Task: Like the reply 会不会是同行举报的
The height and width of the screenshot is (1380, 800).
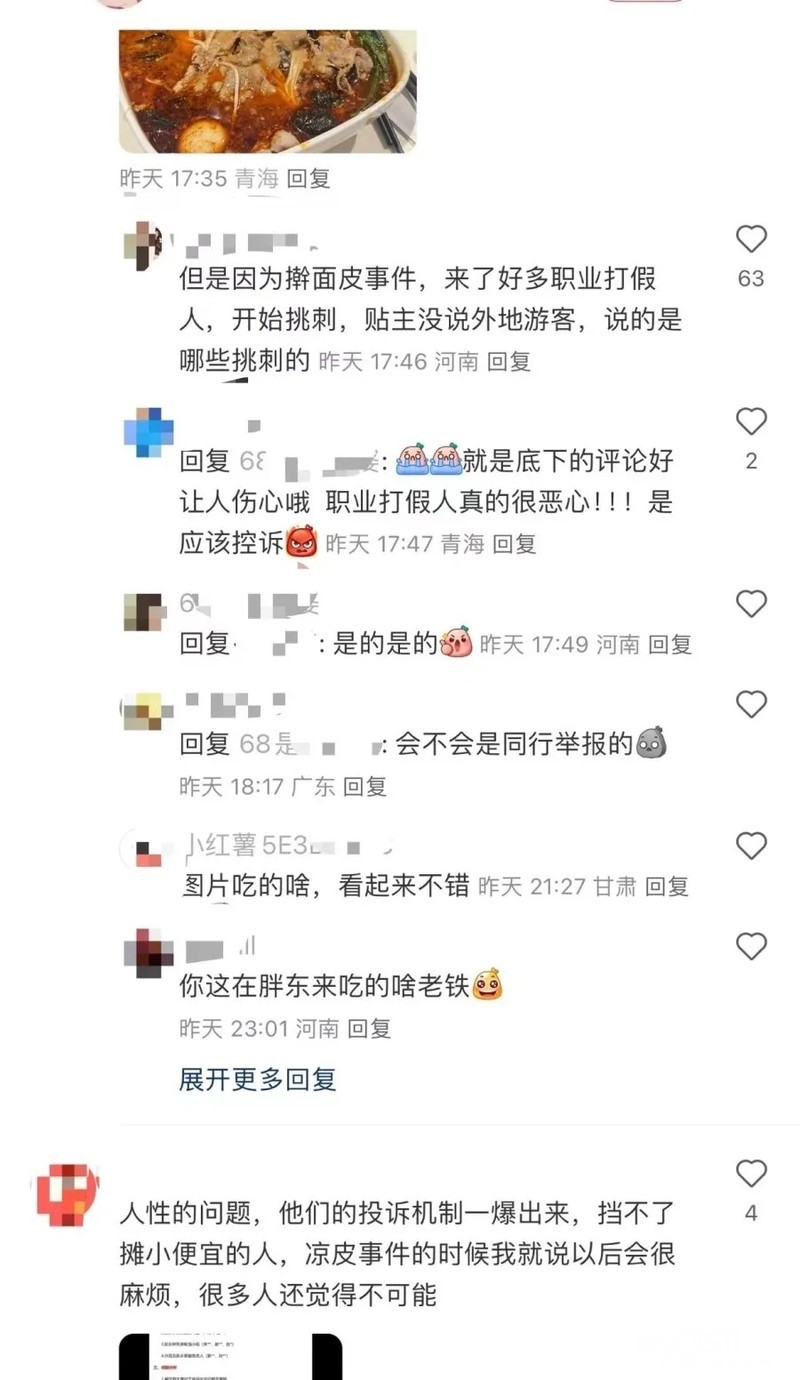Action: [x=751, y=705]
